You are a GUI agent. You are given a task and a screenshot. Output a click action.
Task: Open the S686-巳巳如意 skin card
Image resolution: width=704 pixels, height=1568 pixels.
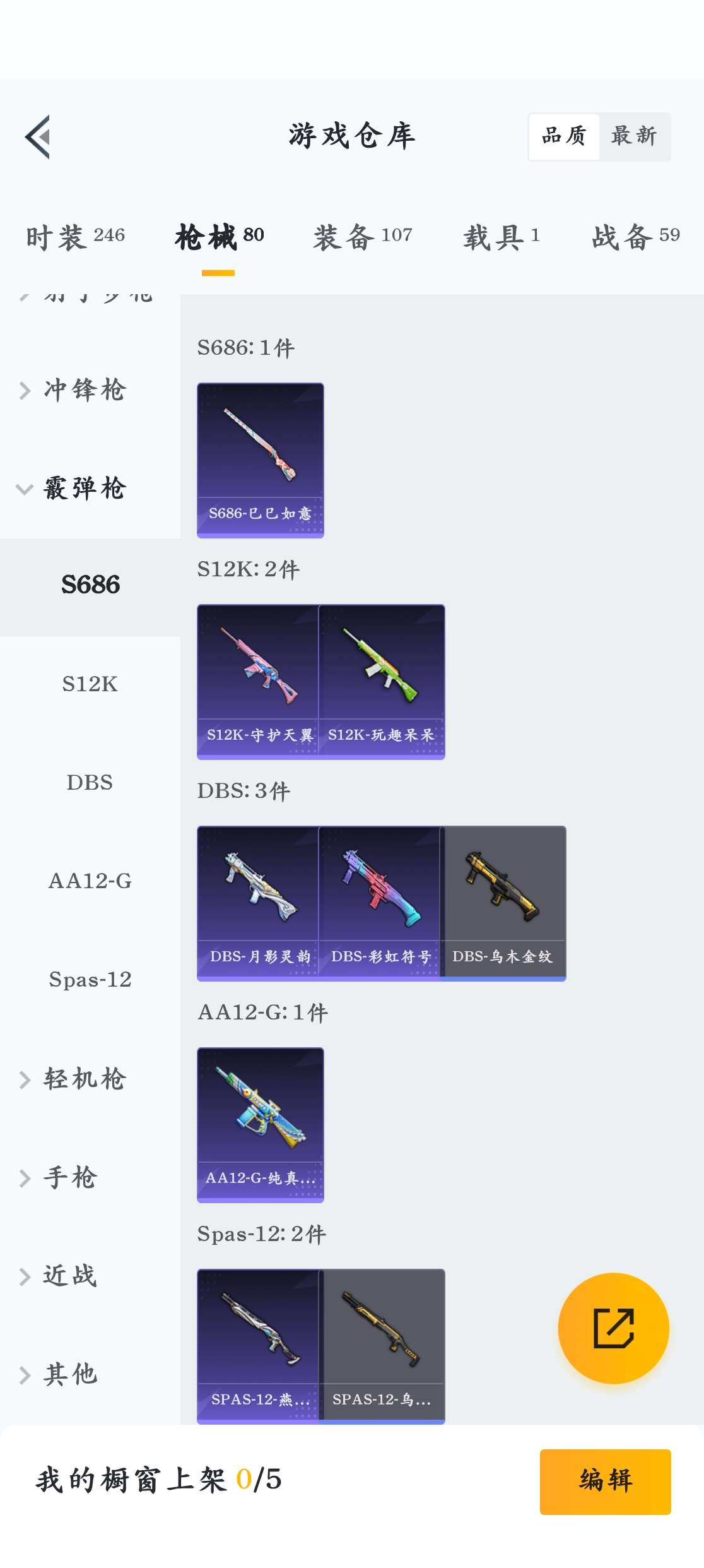261,460
